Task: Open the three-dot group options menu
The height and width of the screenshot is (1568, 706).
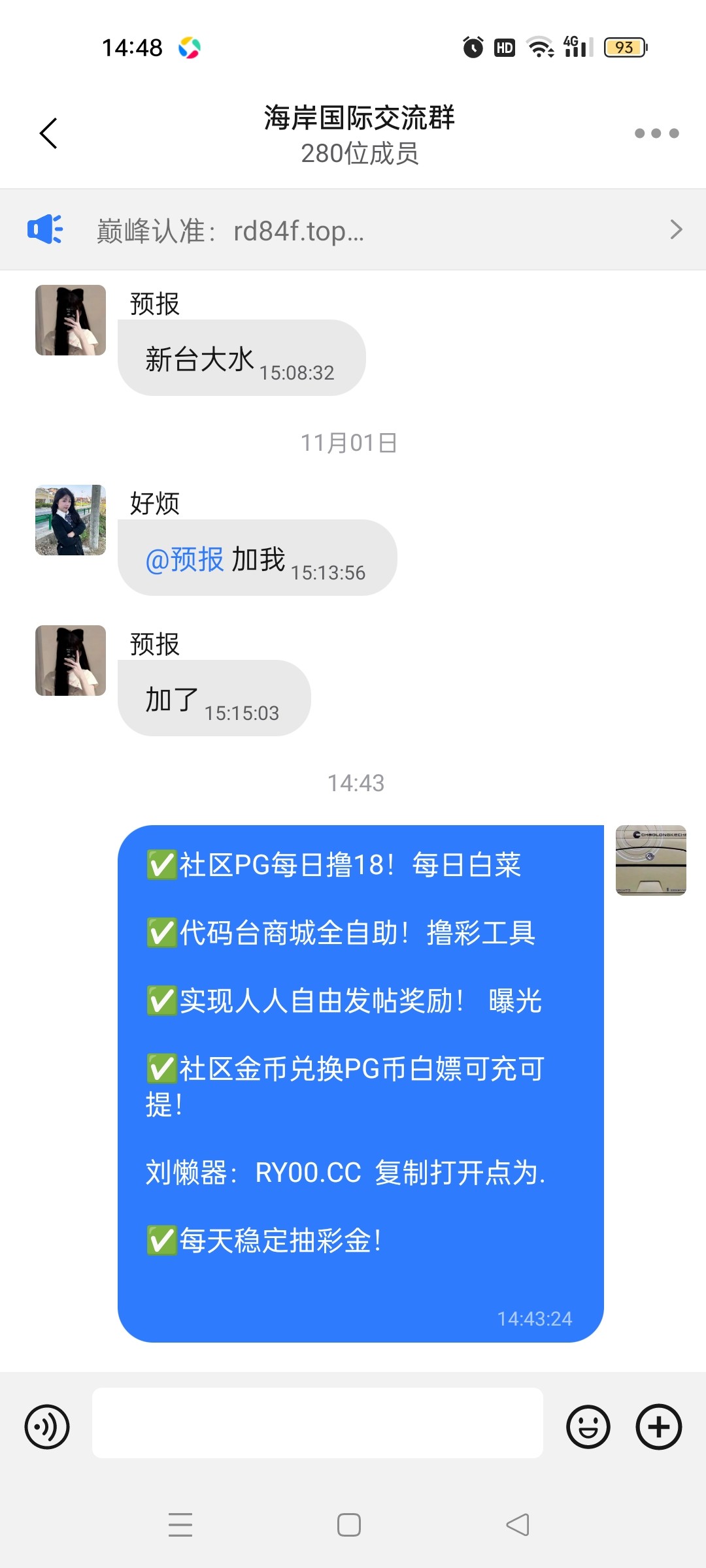Action: tap(656, 134)
